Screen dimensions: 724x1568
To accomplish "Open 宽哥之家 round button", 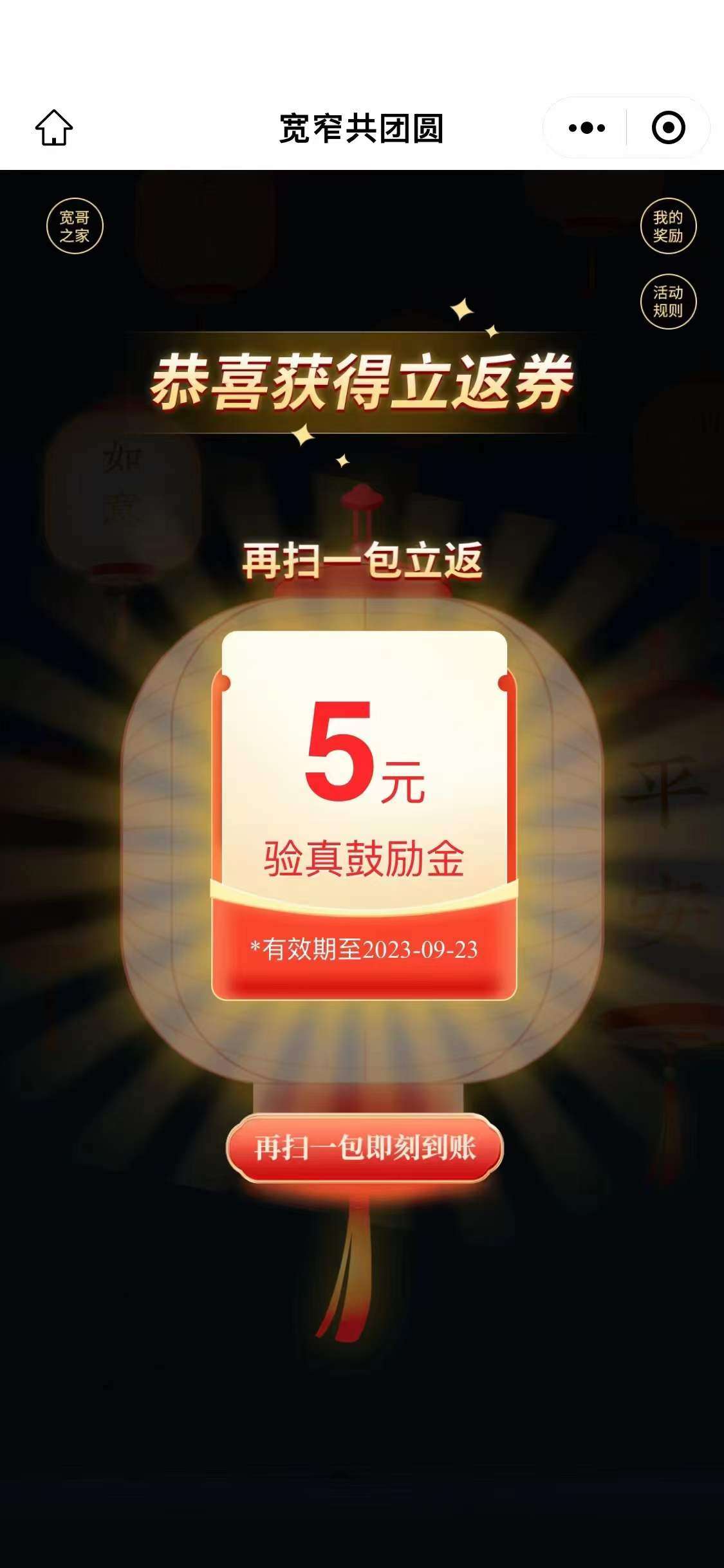I will (x=75, y=226).
